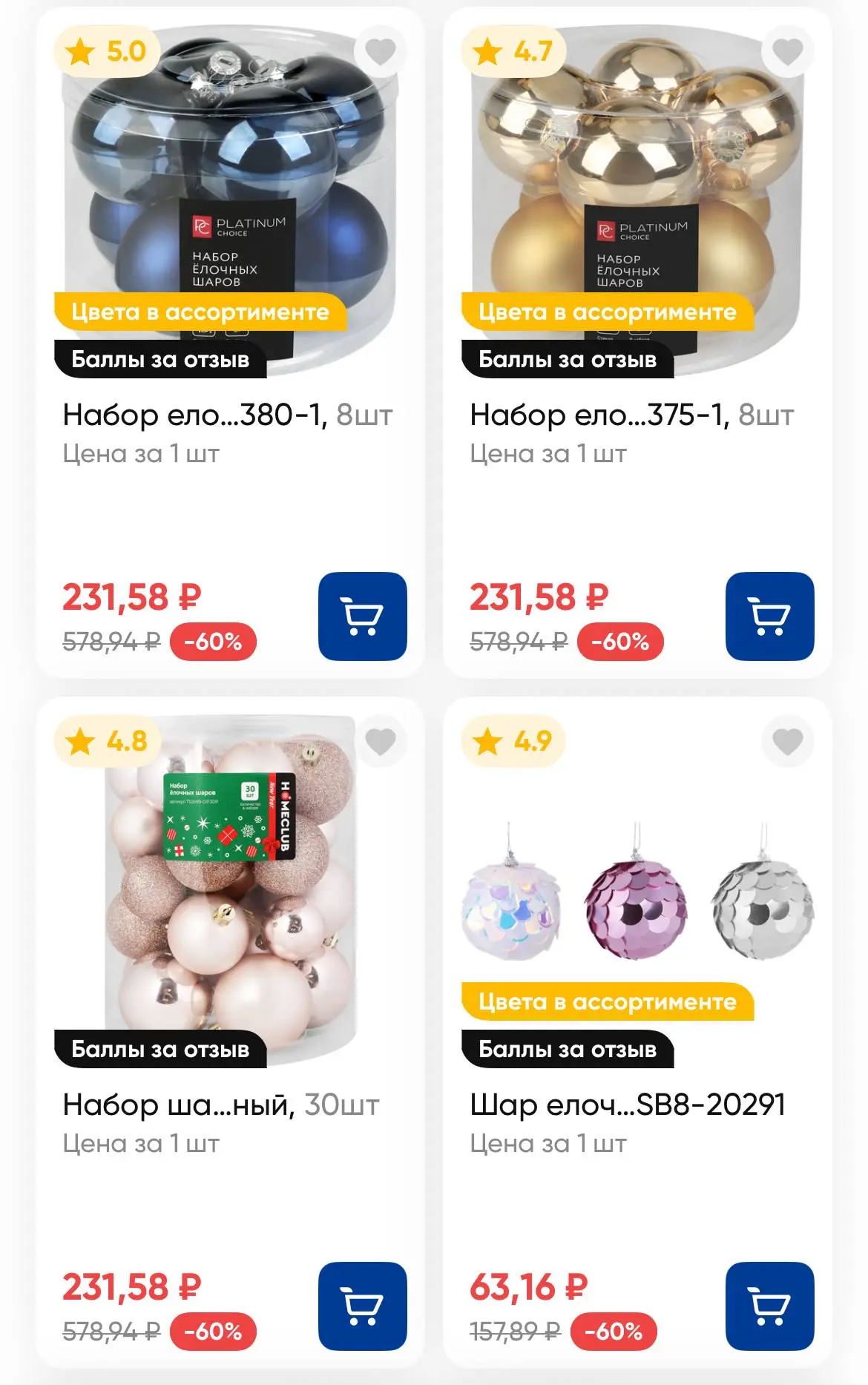This screenshot has width=868, height=1385.
Task: Favorite the gold ornament set 375-1
Action: click(x=787, y=51)
